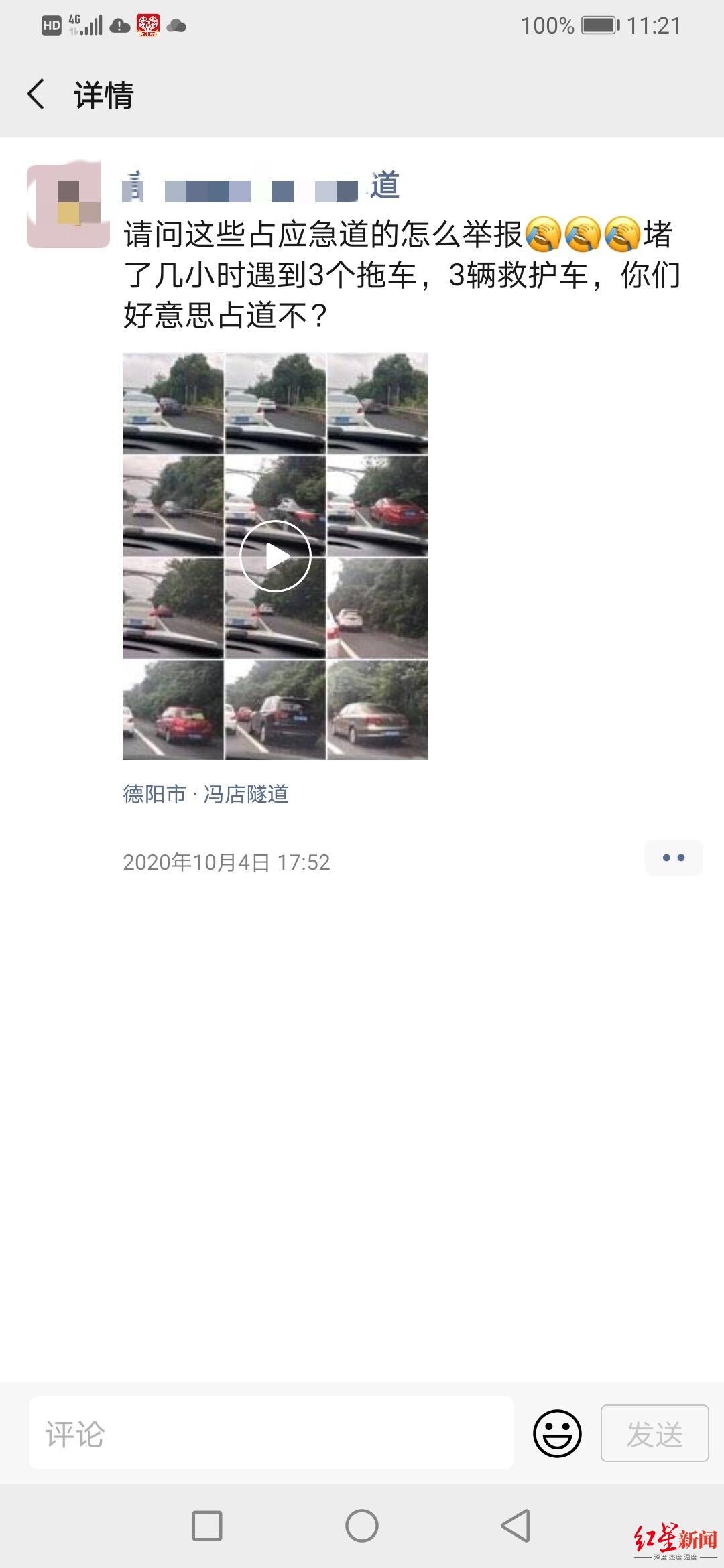
Task: Go back from the 详情 page
Action: click(36, 94)
